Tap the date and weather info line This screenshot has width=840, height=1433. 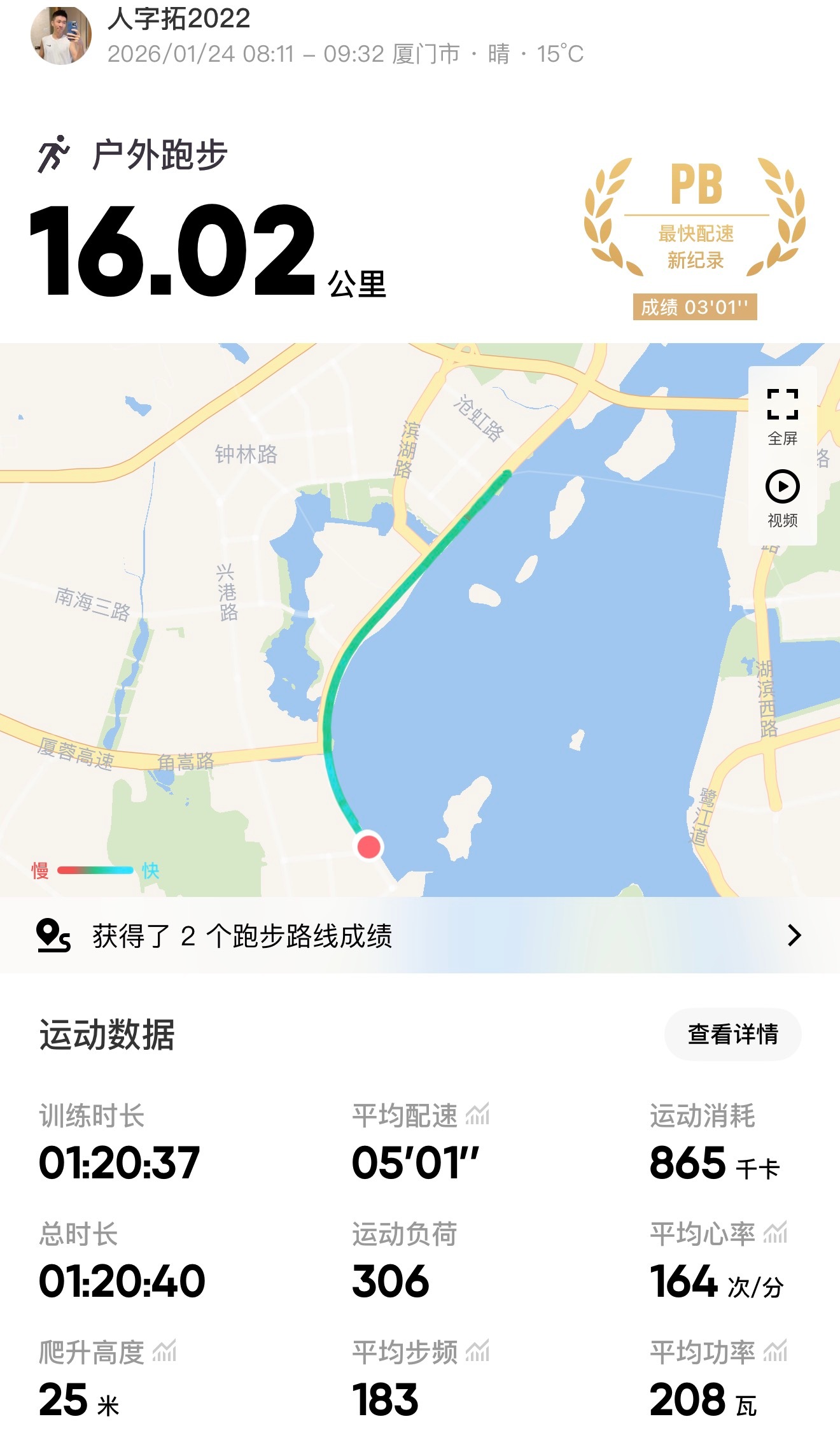click(x=346, y=56)
